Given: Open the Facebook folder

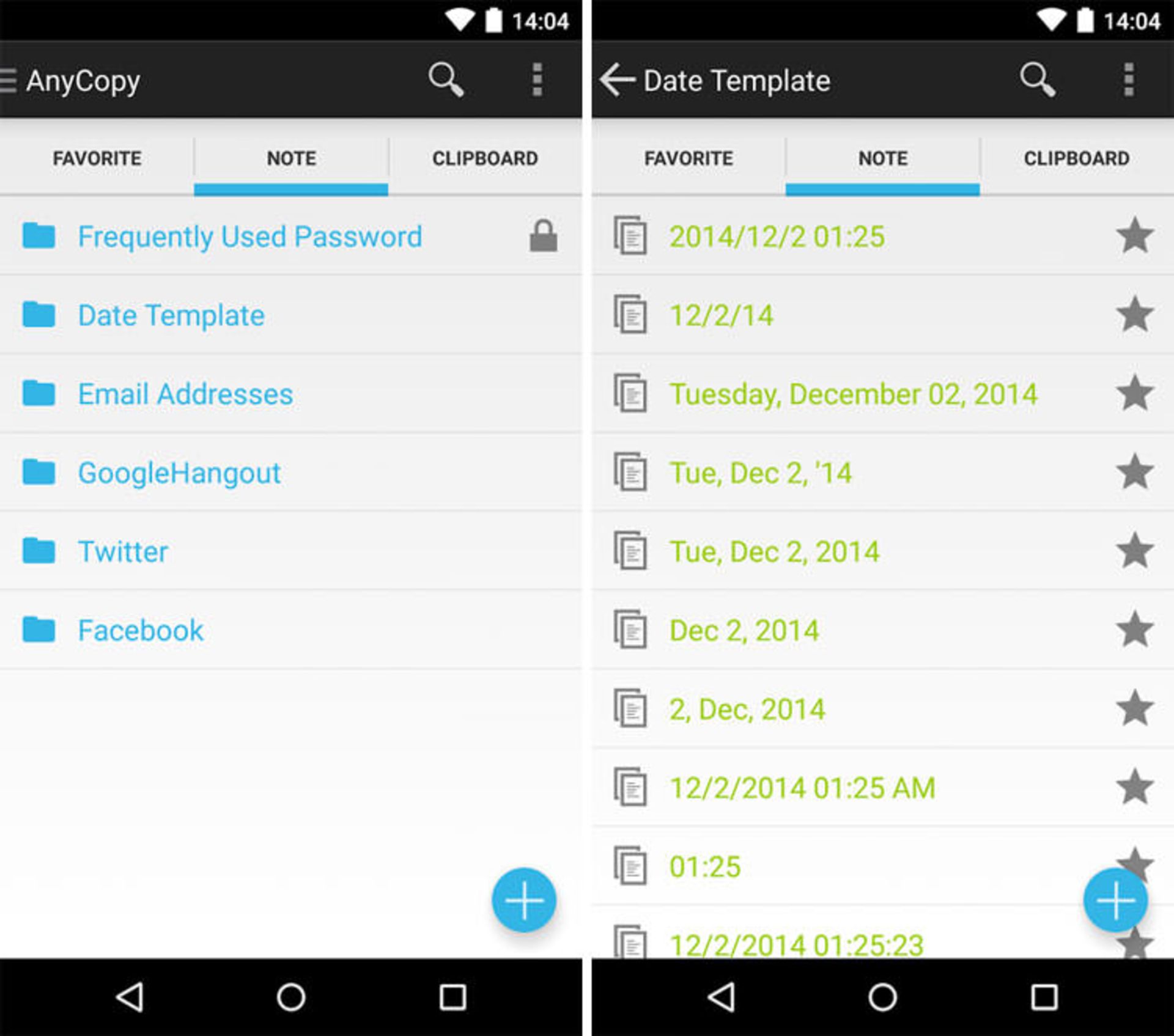Looking at the screenshot, I should (141, 630).
